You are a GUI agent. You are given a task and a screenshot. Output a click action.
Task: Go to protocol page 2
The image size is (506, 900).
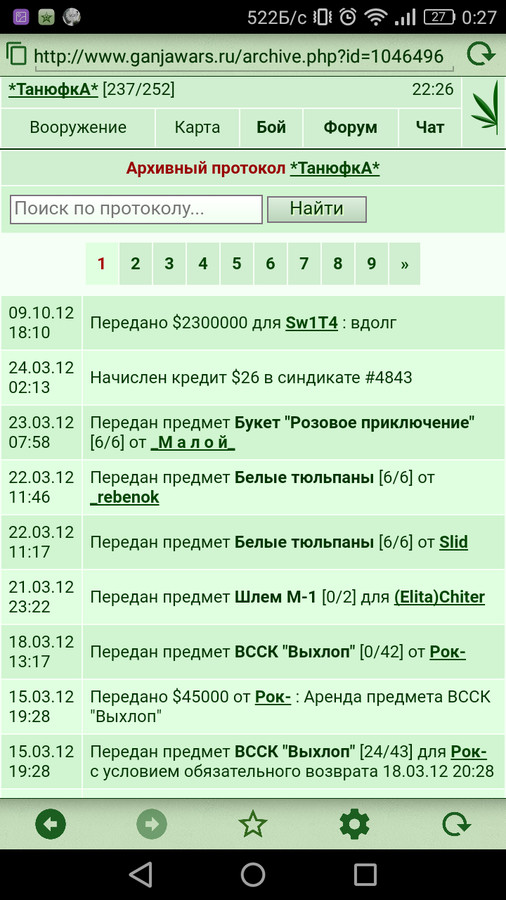point(135,263)
